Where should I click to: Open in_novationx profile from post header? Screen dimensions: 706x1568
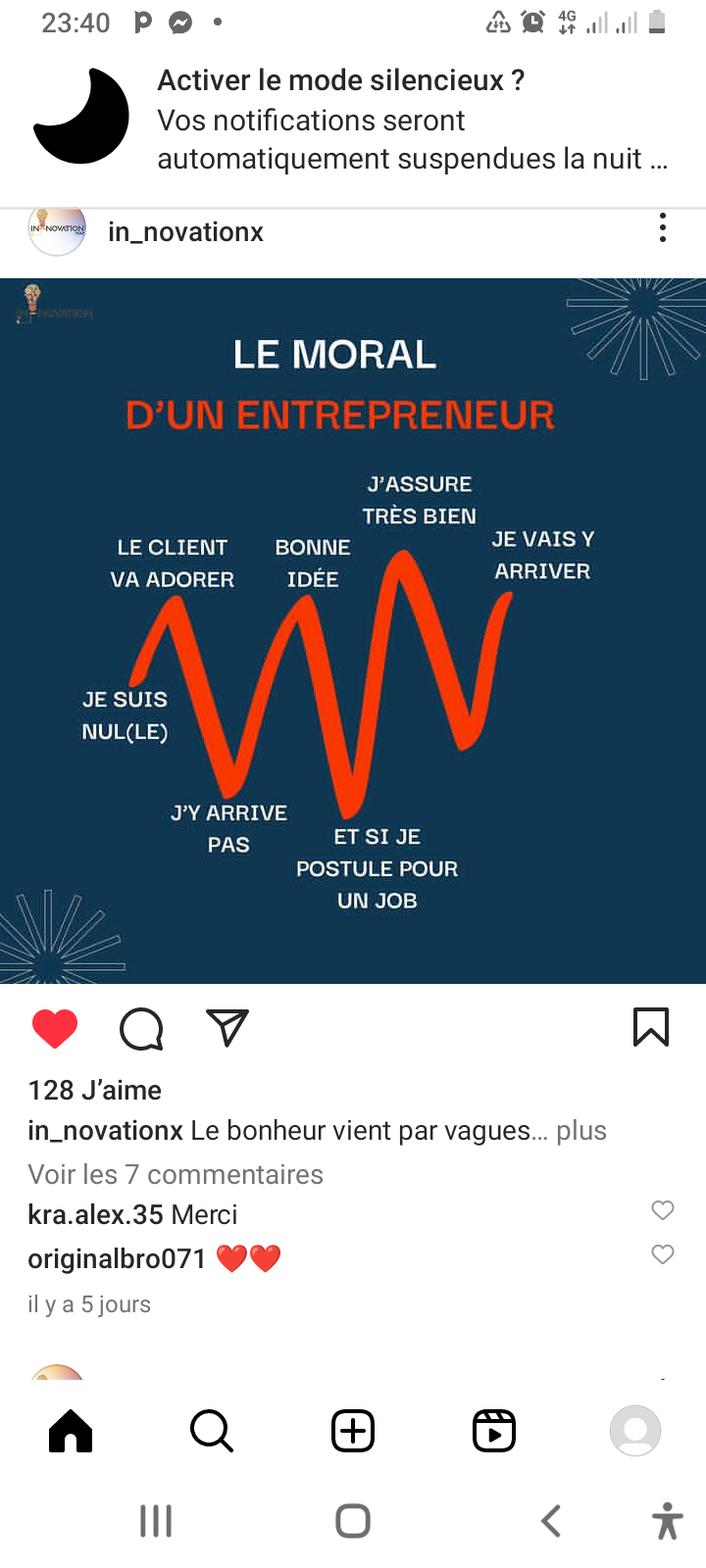click(185, 232)
